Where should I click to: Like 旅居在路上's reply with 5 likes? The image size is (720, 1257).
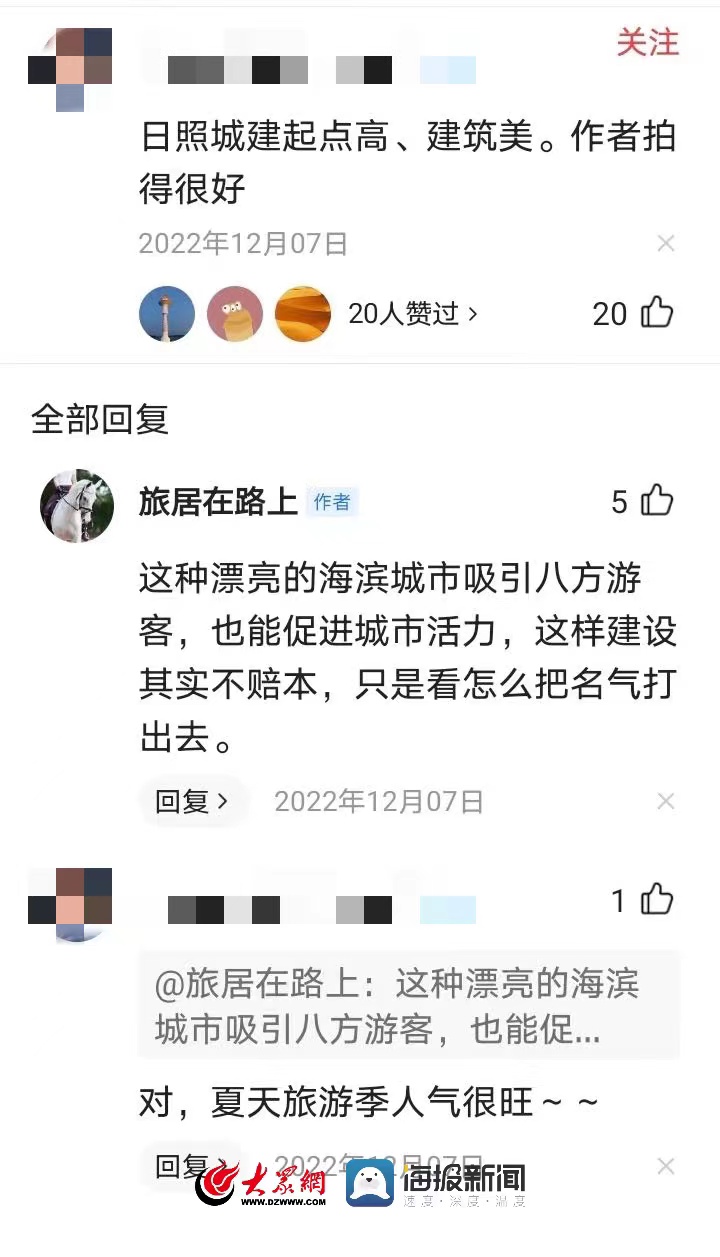(x=657, y=500)
